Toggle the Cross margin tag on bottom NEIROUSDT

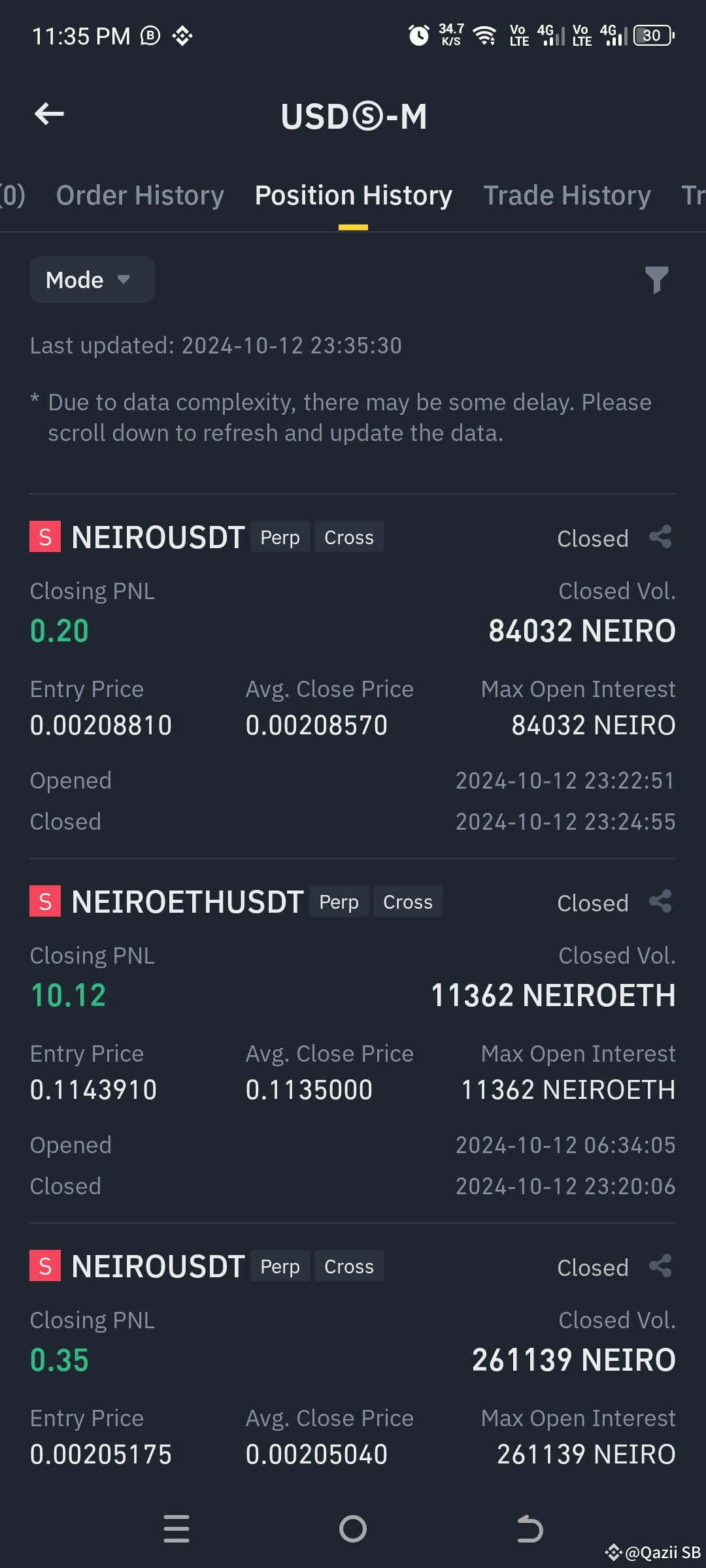click(x=348, y=1266)
